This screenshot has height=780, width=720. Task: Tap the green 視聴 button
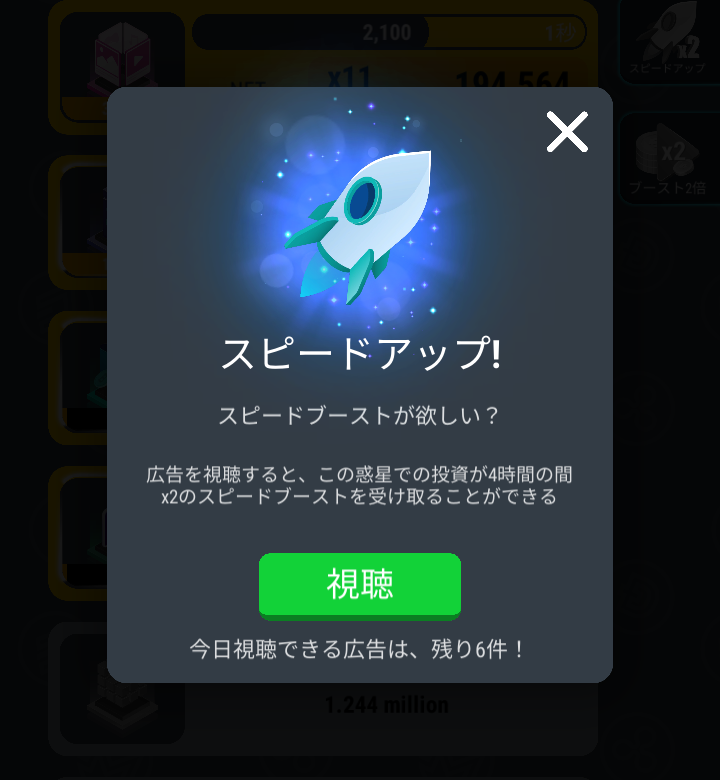coord(360,584)
